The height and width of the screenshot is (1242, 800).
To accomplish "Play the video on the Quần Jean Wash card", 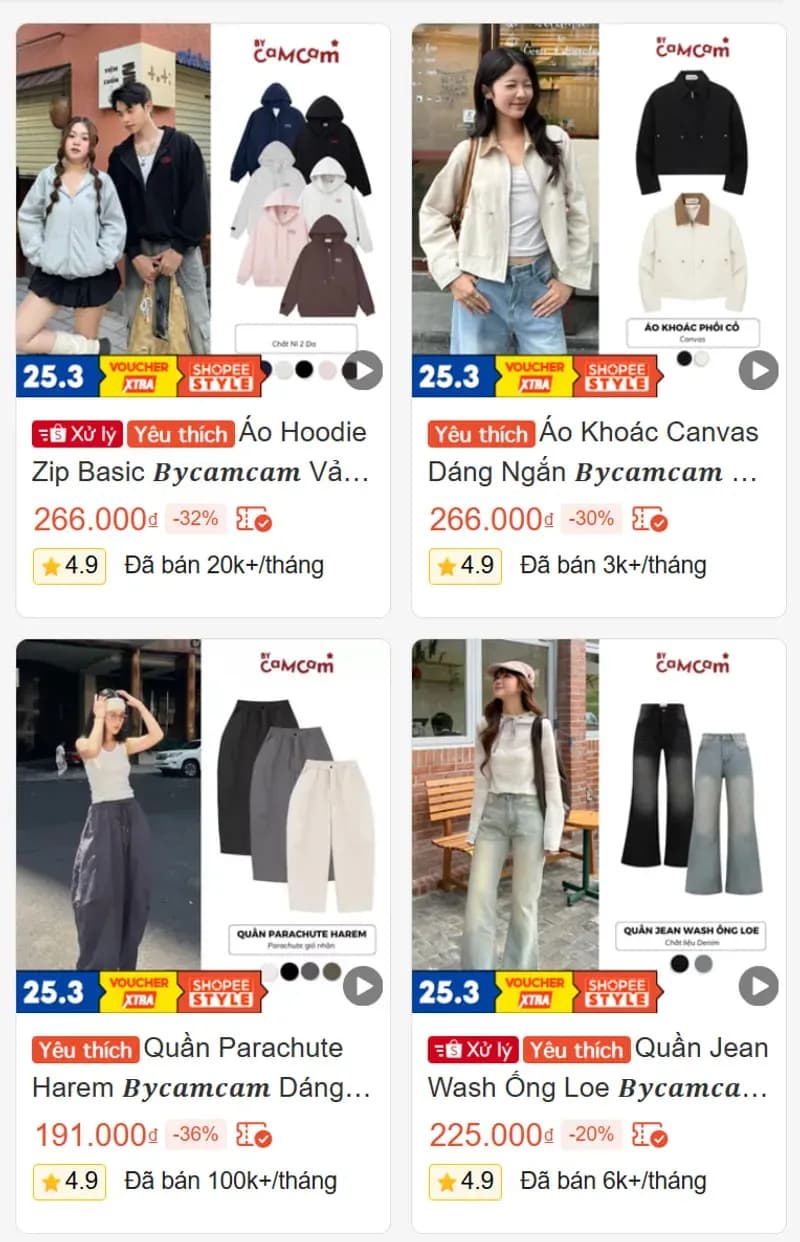I will (757, 986).
